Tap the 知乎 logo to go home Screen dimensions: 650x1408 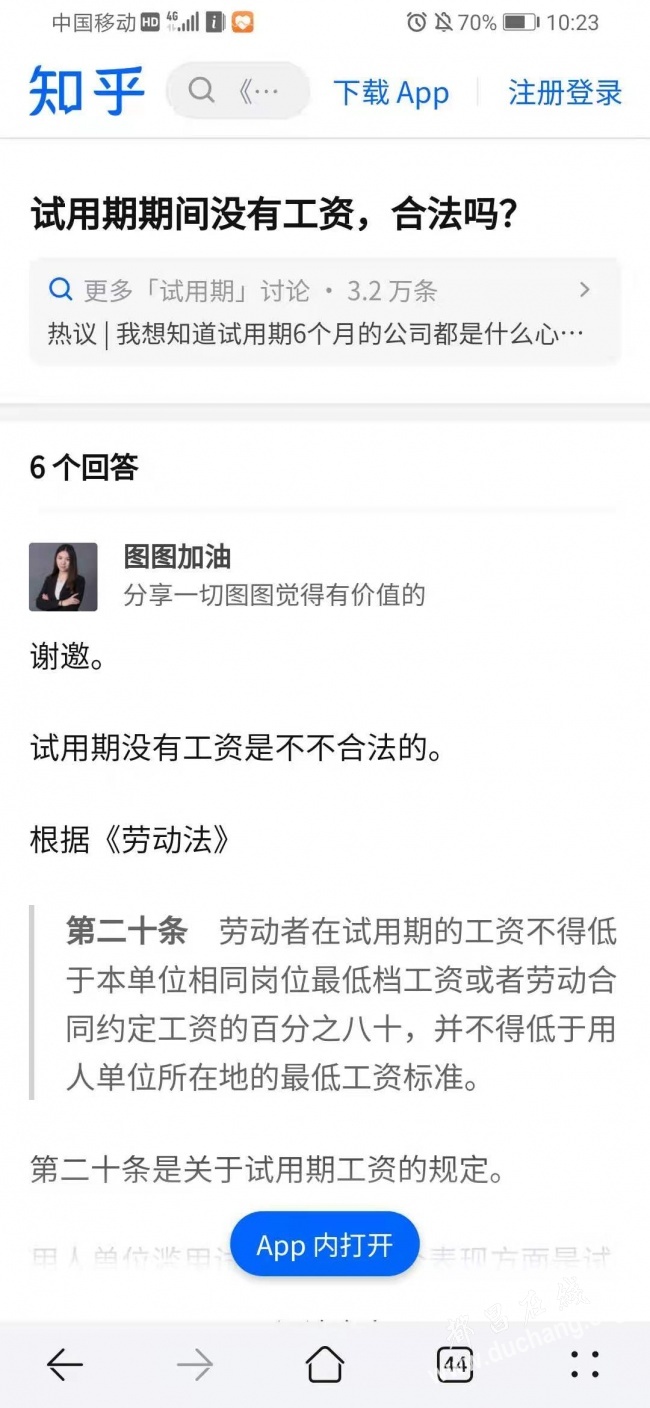(87, 91)
